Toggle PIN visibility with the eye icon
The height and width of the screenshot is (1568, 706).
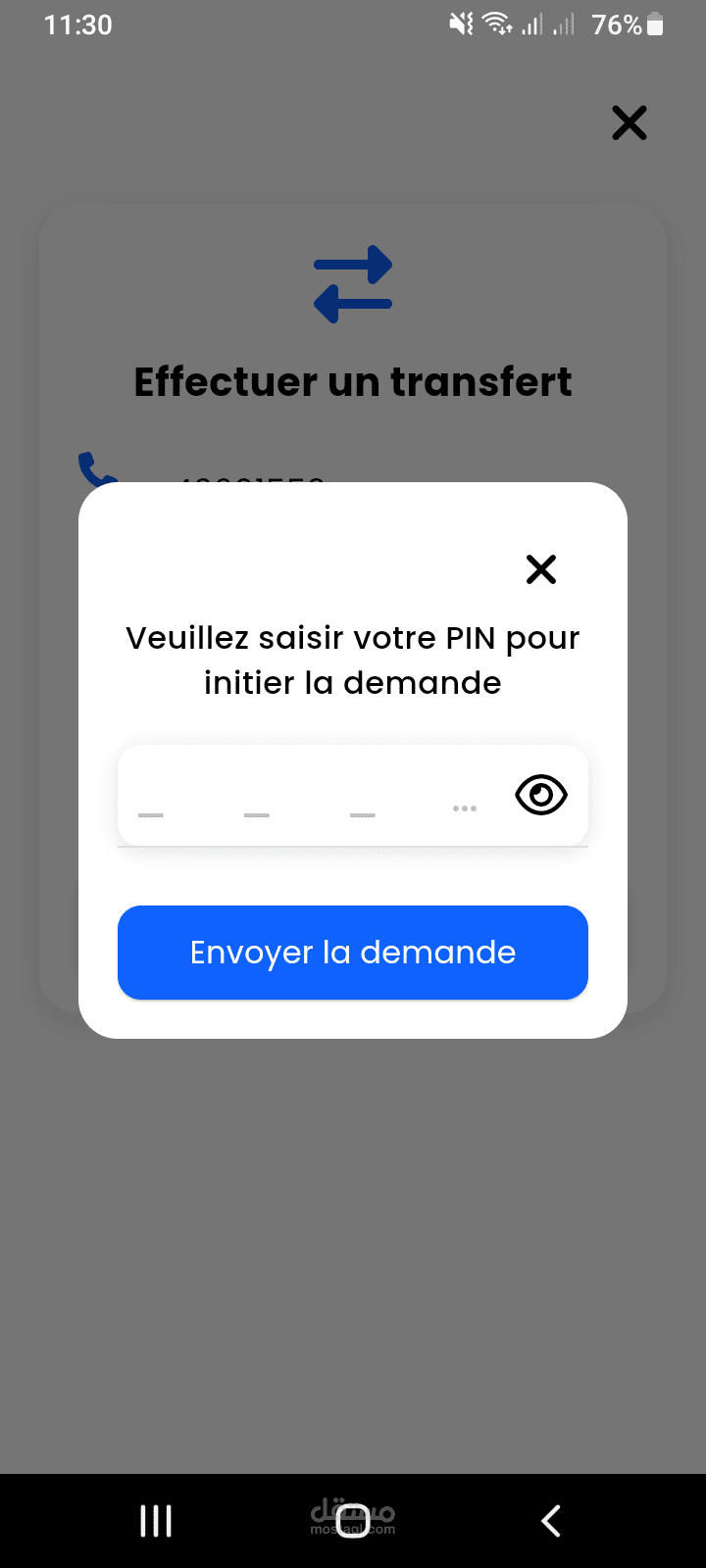tap(541, 795)
